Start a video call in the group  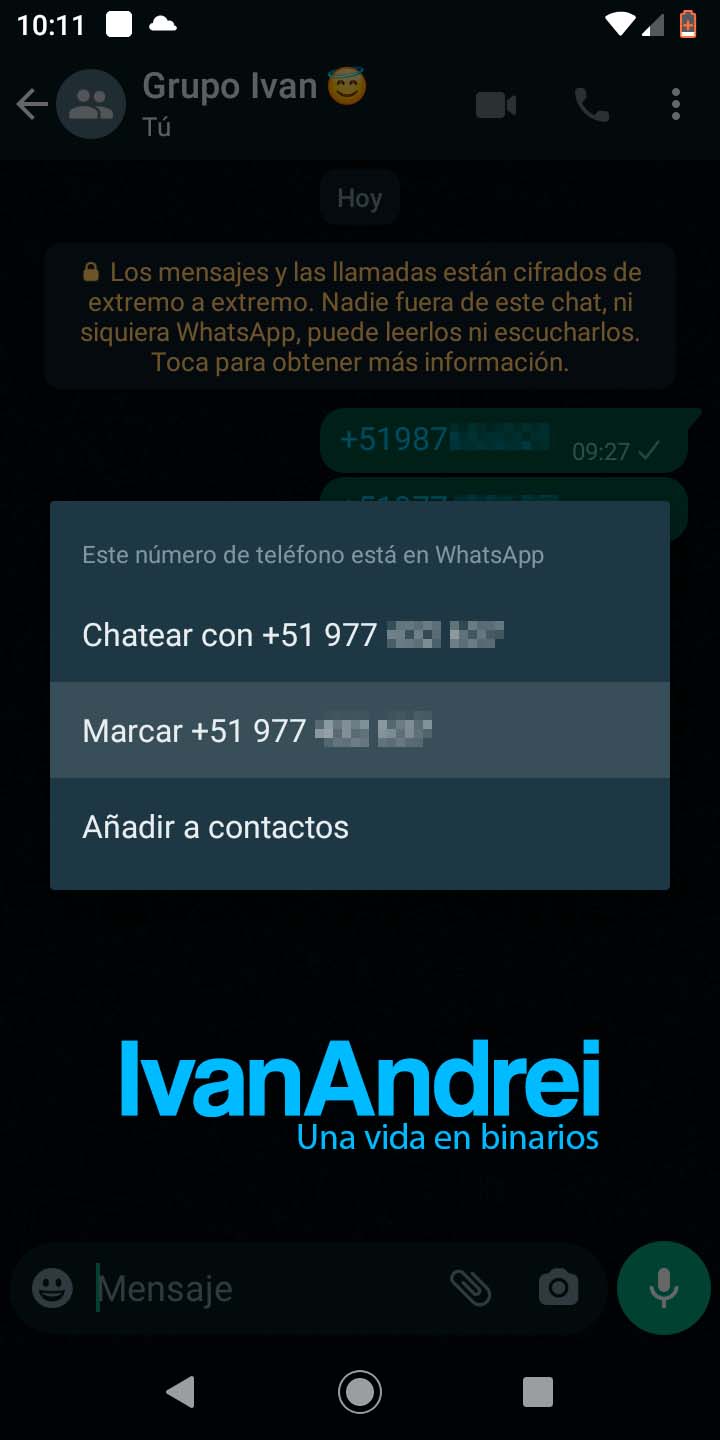496,104
